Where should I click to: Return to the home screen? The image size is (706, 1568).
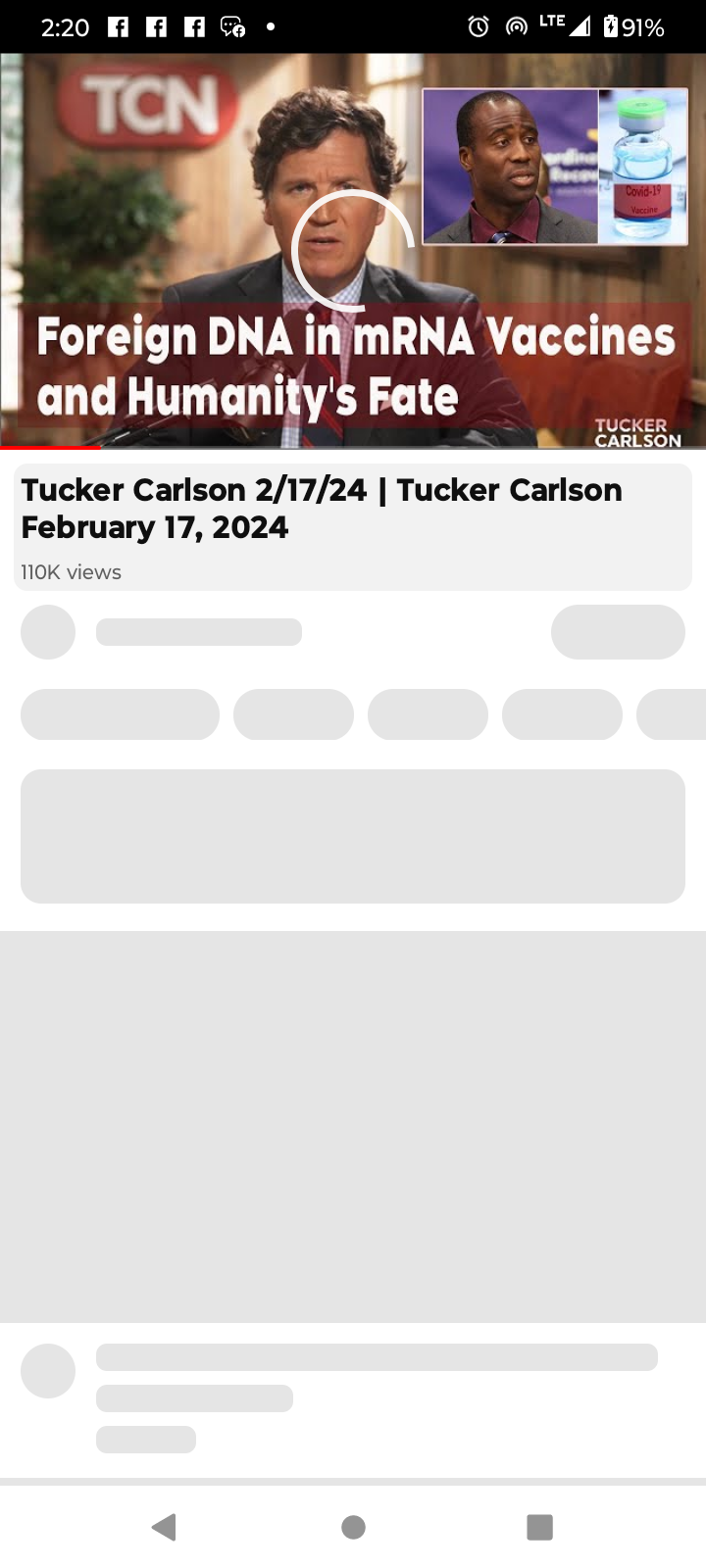tap(353, 1526)
